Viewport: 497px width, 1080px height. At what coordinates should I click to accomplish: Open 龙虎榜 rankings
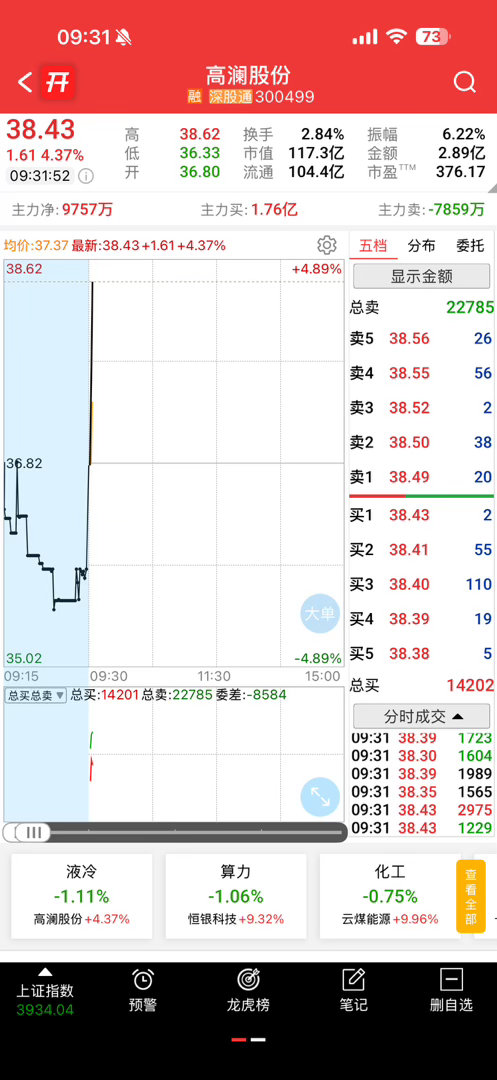[248, 990]
